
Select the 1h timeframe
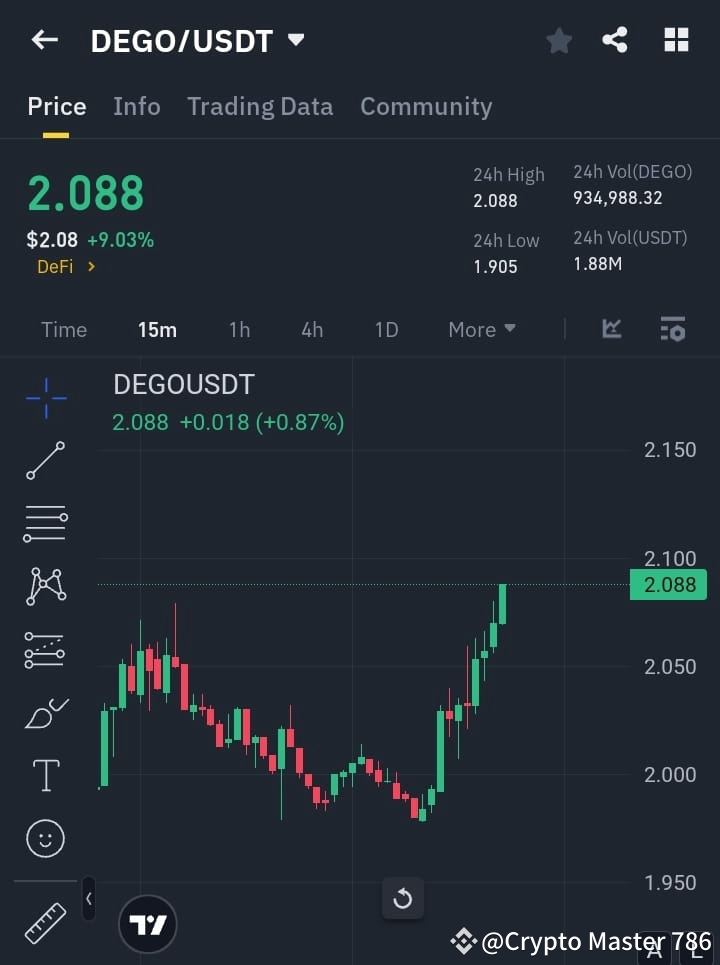click(239, 329)
